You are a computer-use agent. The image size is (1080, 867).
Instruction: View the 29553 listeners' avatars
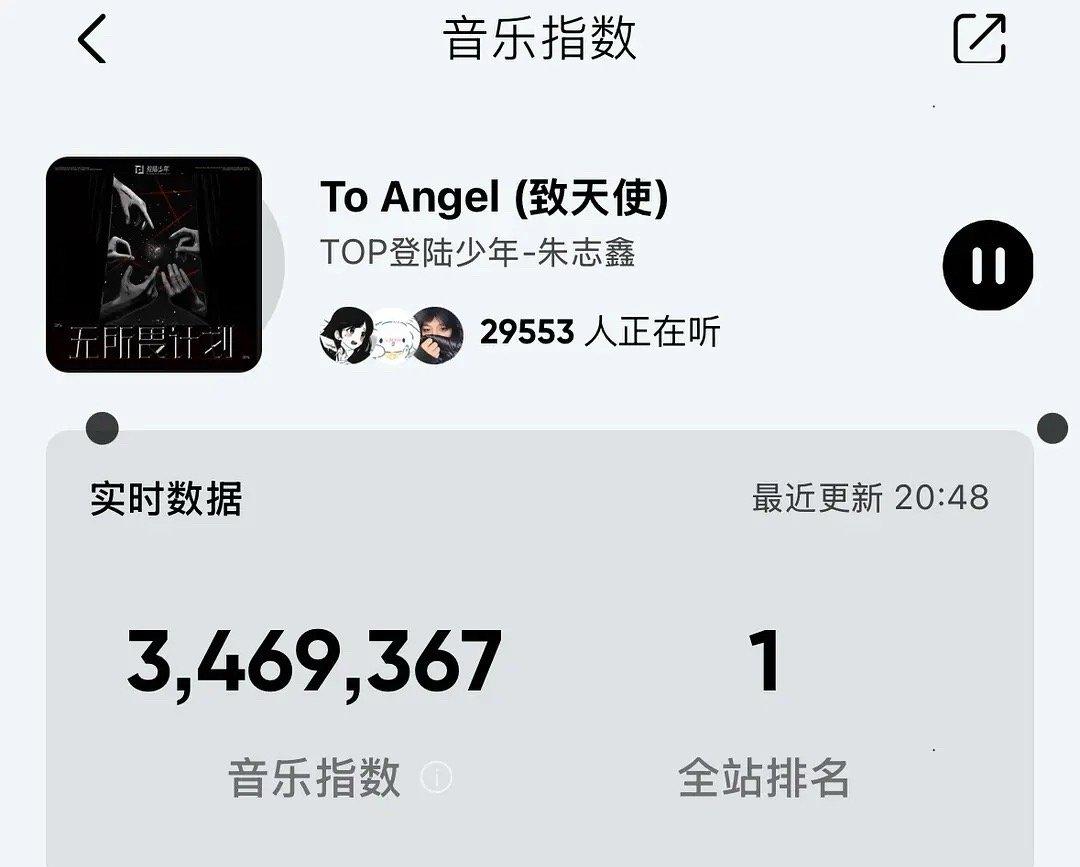[392, 334]
